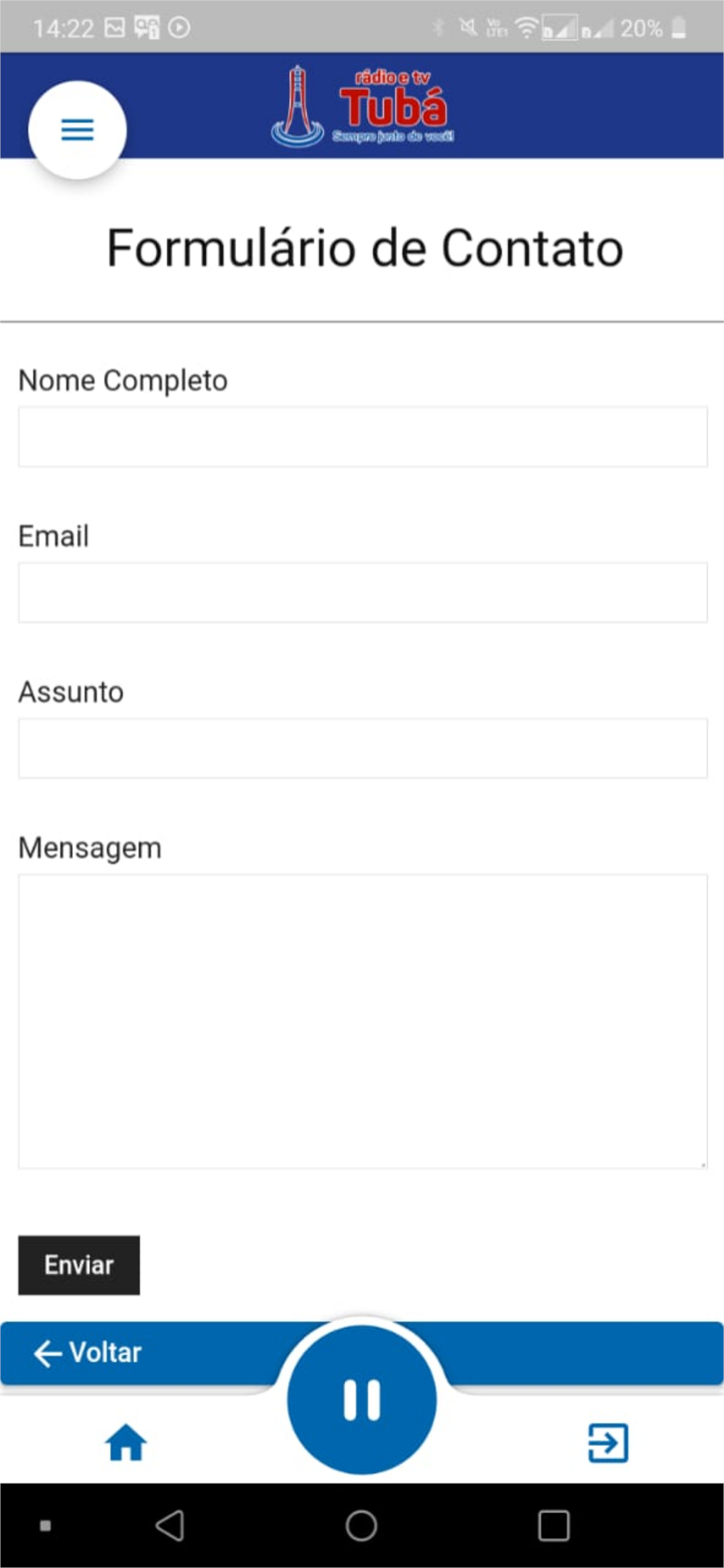Open the home icon tab
724x1568 pixels.
pyautogui.click(x=126, y=1443)
